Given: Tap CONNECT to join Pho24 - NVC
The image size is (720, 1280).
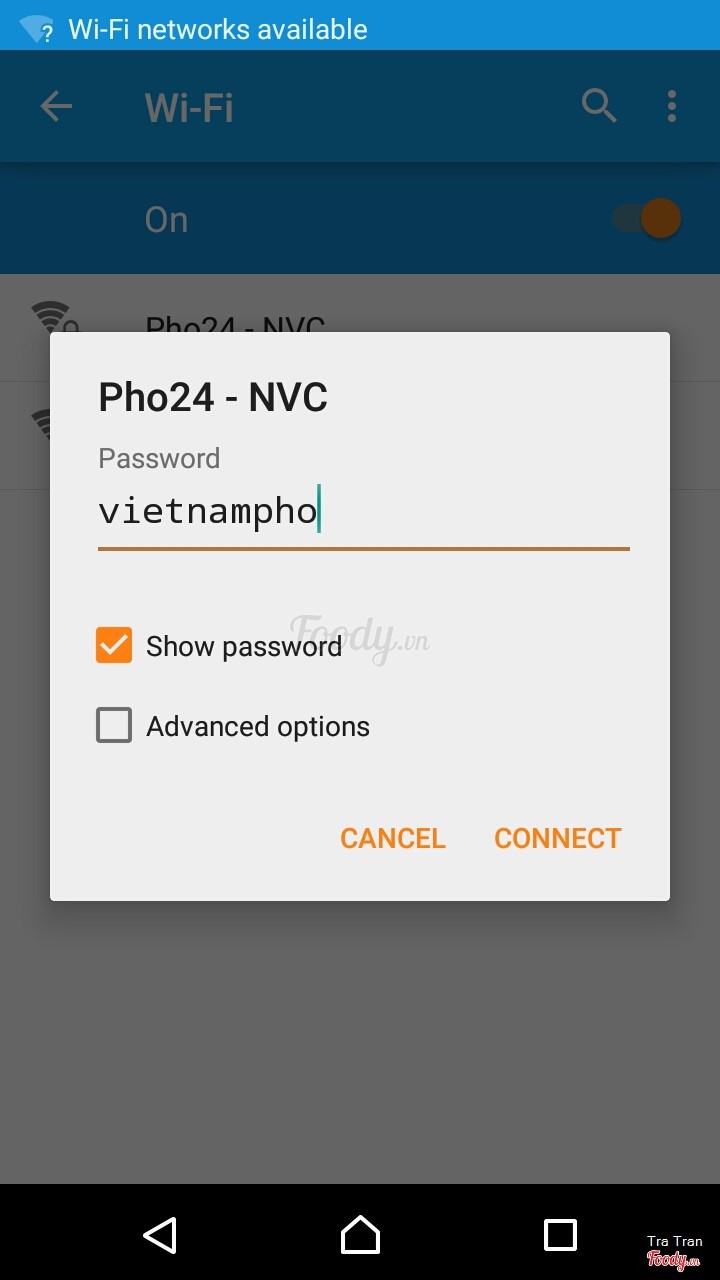Looking at the screenshot, I should [x=557, y=838].
